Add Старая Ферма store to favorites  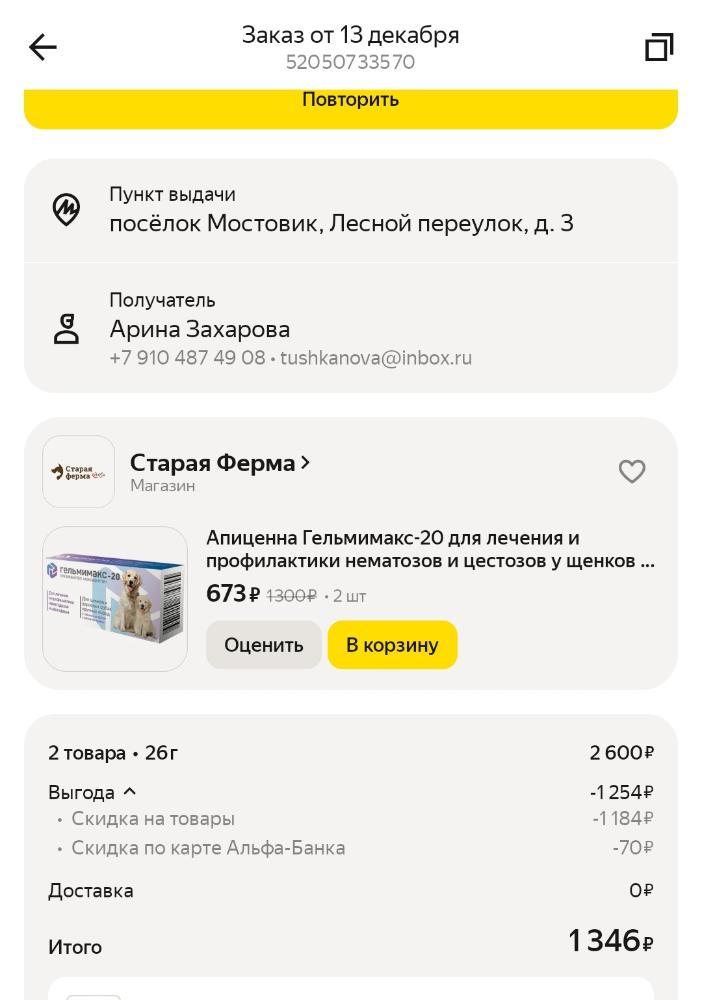pyautogui.click(x=631, y=471)
